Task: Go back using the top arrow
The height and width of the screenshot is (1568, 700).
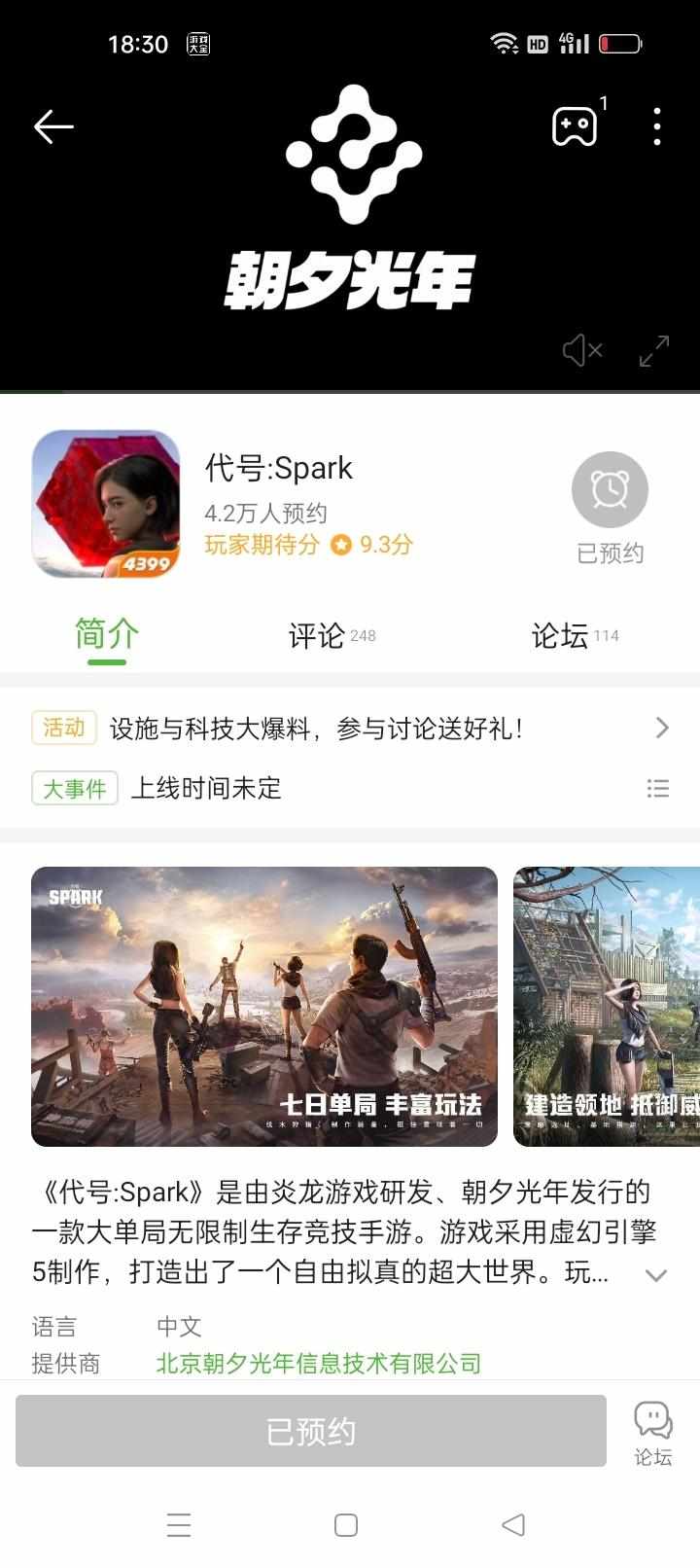Action: 53,126
